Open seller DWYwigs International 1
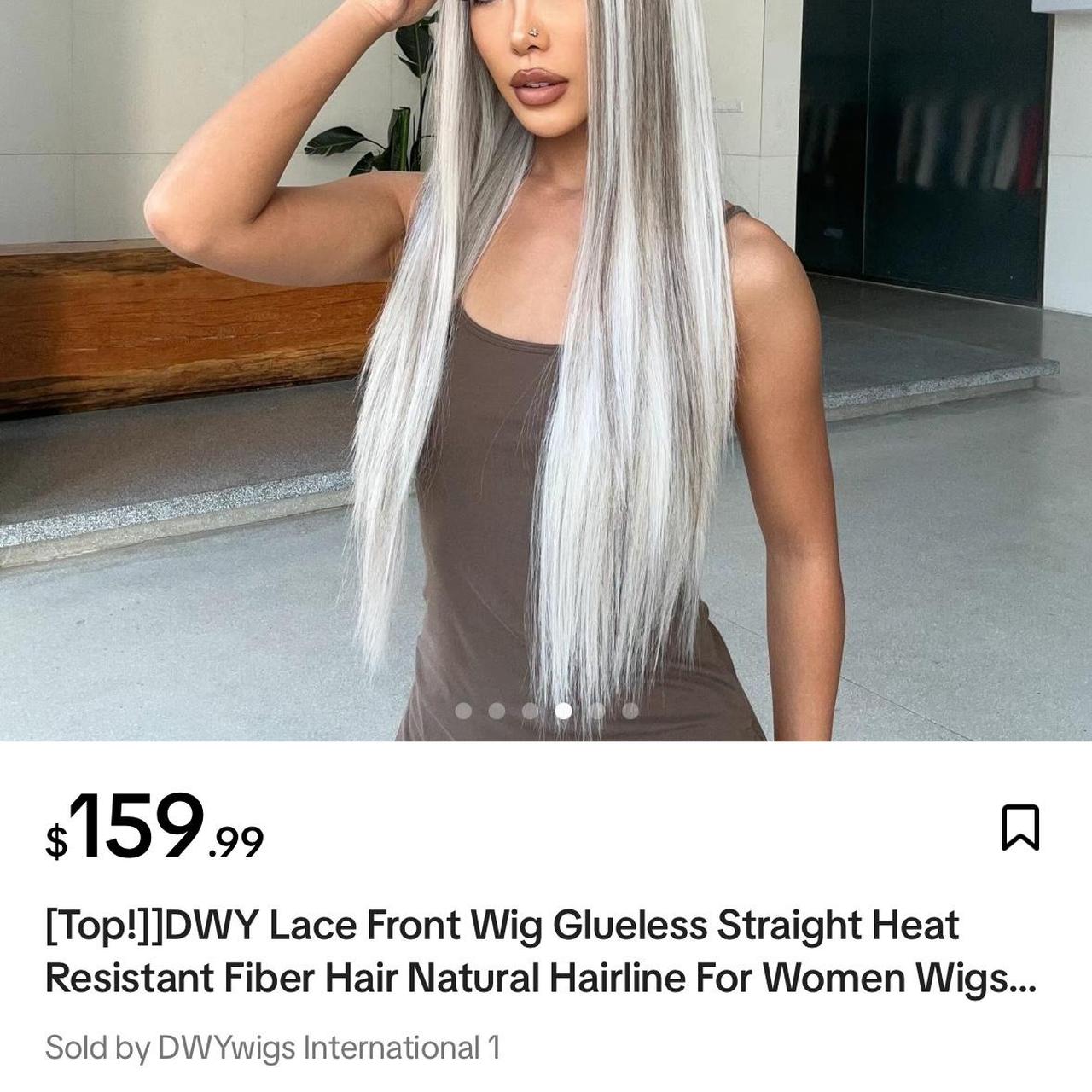1092x1092 pixels. (x=272, y=1047)
